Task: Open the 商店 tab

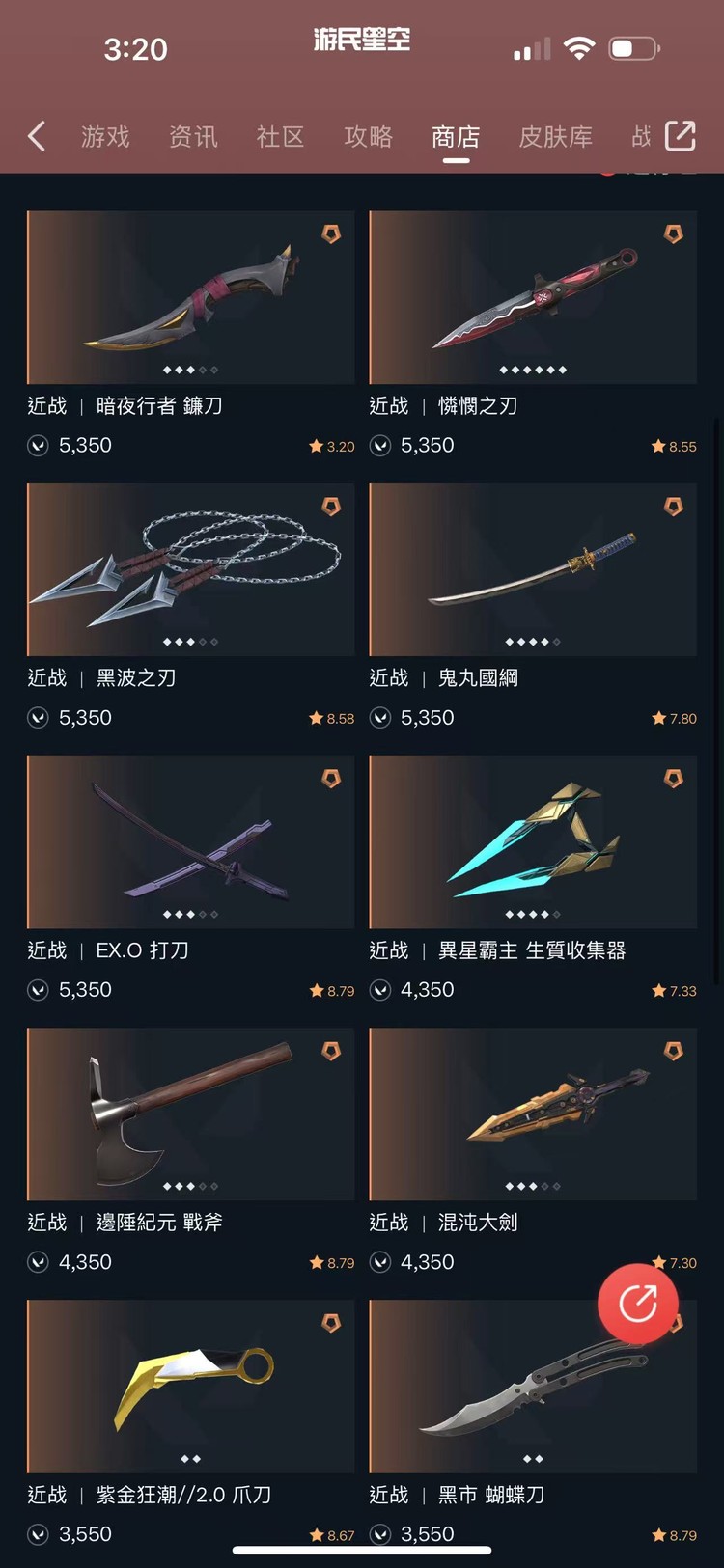Action: [455, 136]
